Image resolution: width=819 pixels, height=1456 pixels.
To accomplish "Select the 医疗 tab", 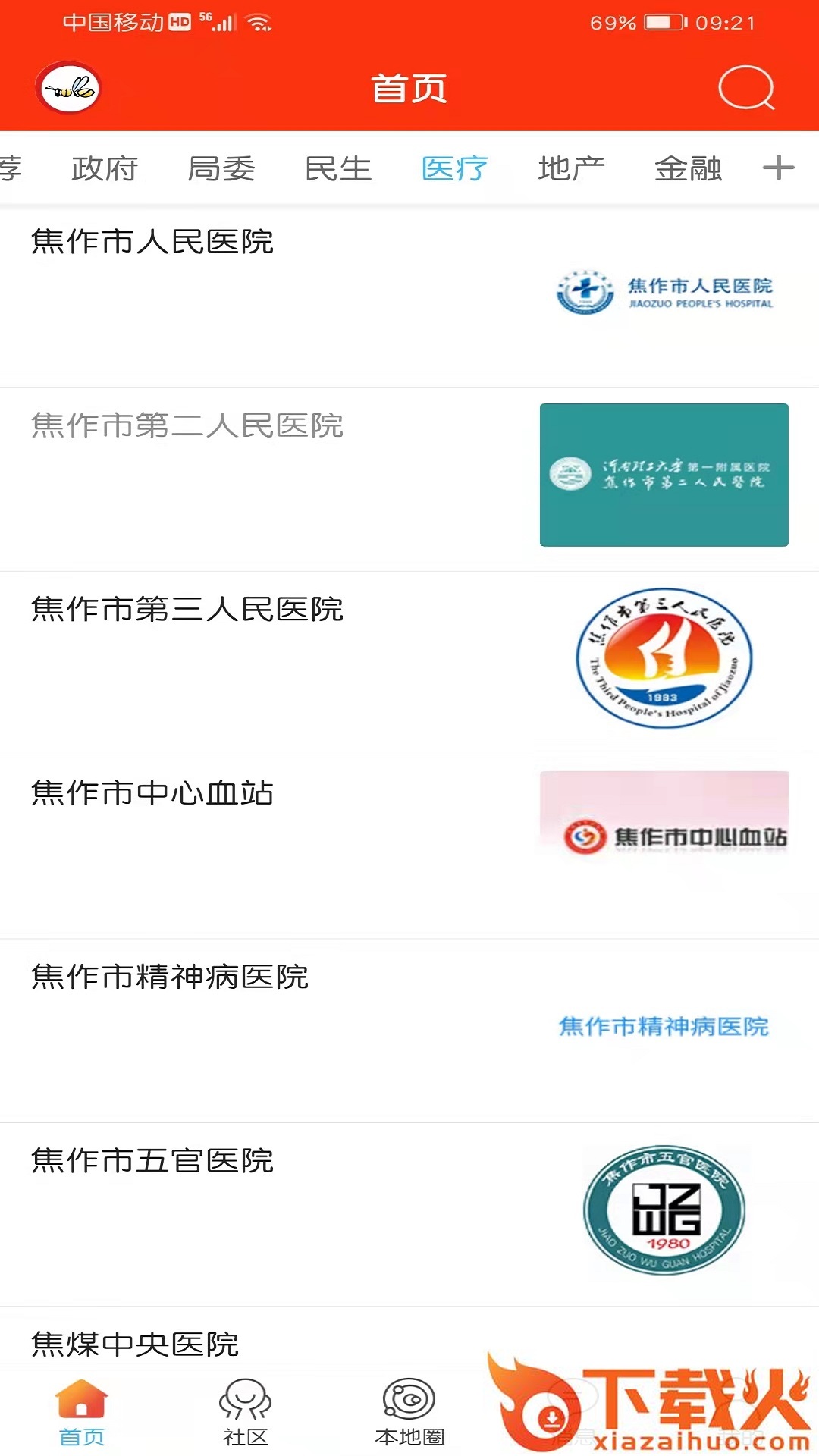I will pos(455,168).
